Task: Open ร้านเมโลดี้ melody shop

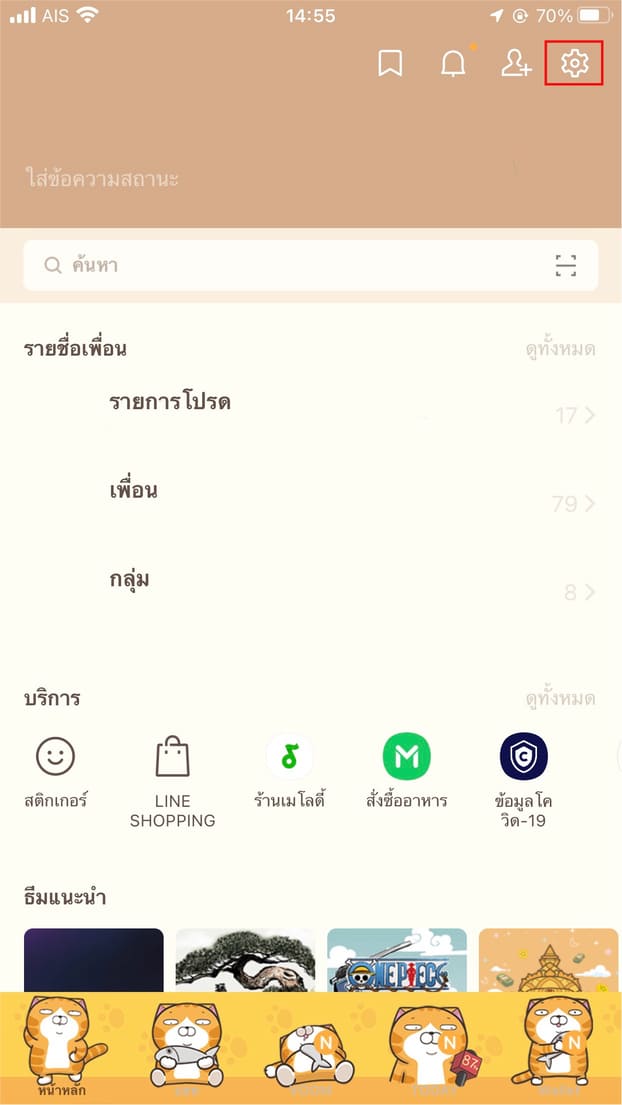Action: 289,770
